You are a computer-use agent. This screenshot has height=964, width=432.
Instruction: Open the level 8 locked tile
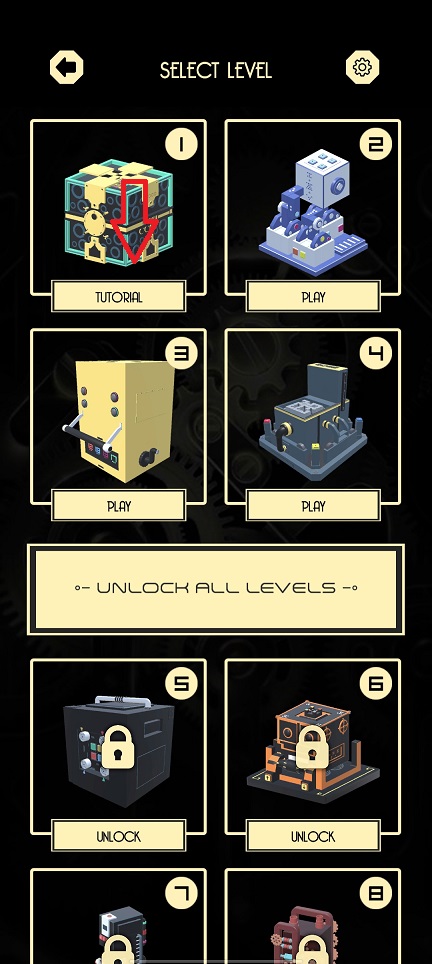tap(313, 916)
